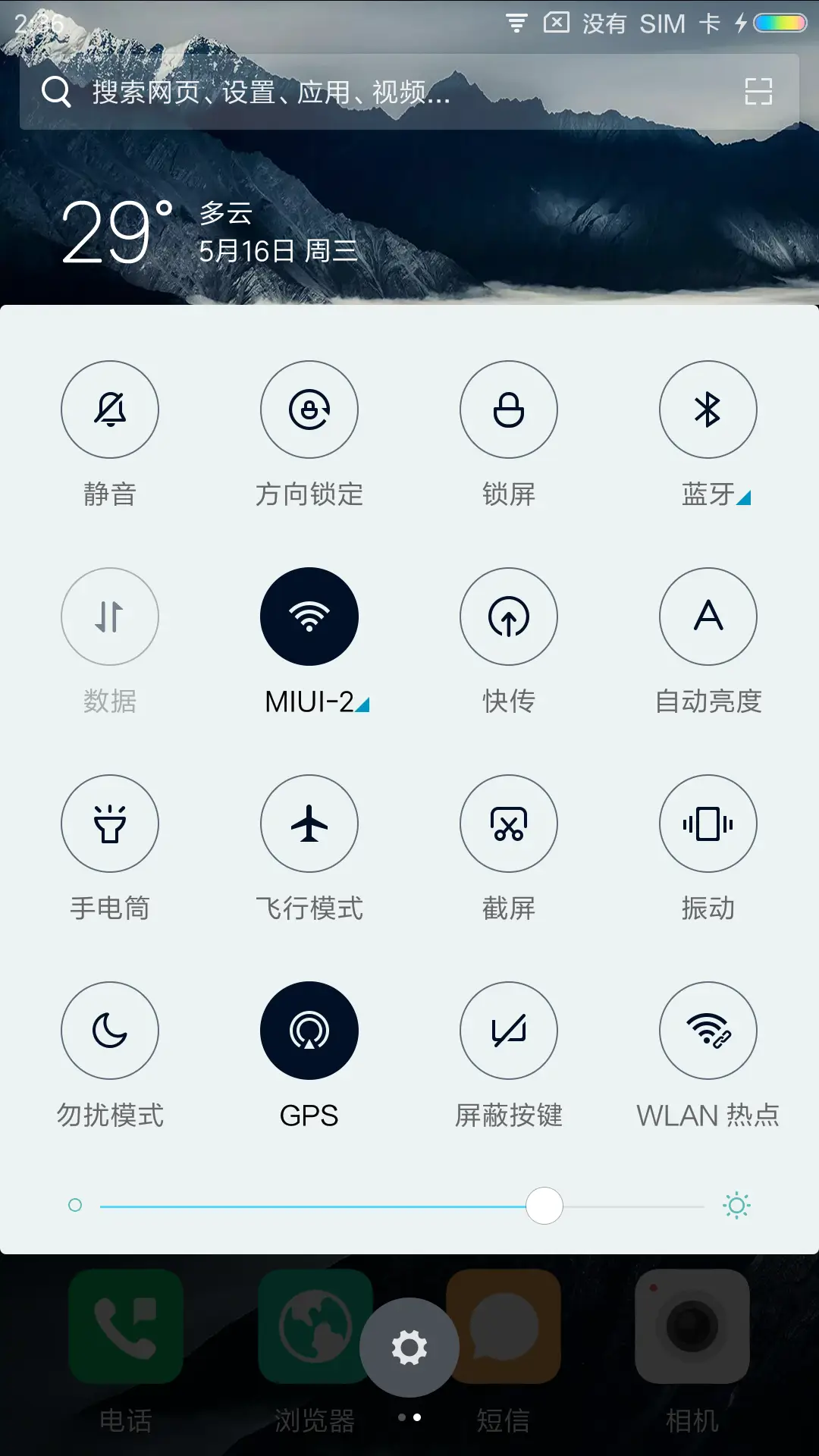Enable airplane mode
Viewport: 819px width, 1456px height.
click(x=309, y=824)
